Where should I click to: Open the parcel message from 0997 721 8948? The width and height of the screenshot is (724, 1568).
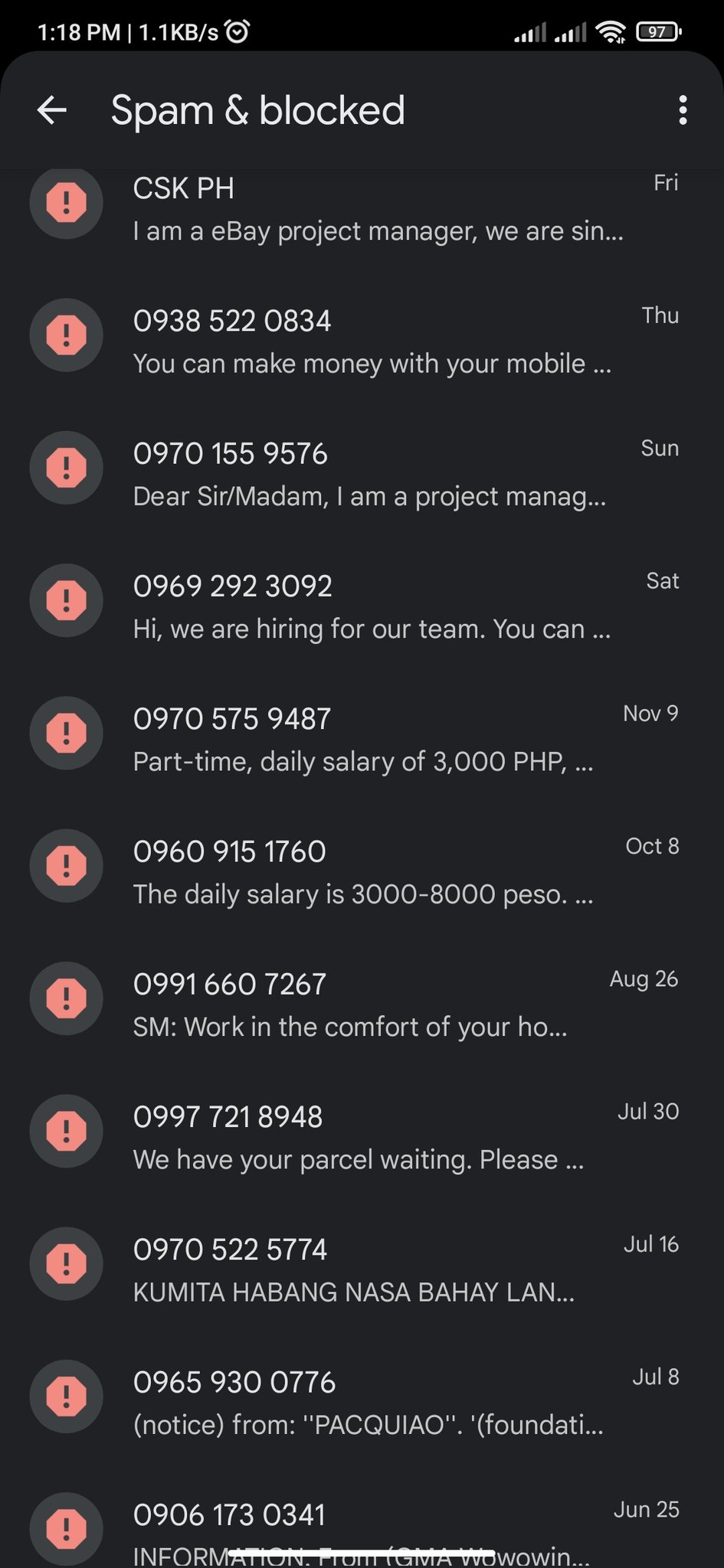tap(362, 1131)
